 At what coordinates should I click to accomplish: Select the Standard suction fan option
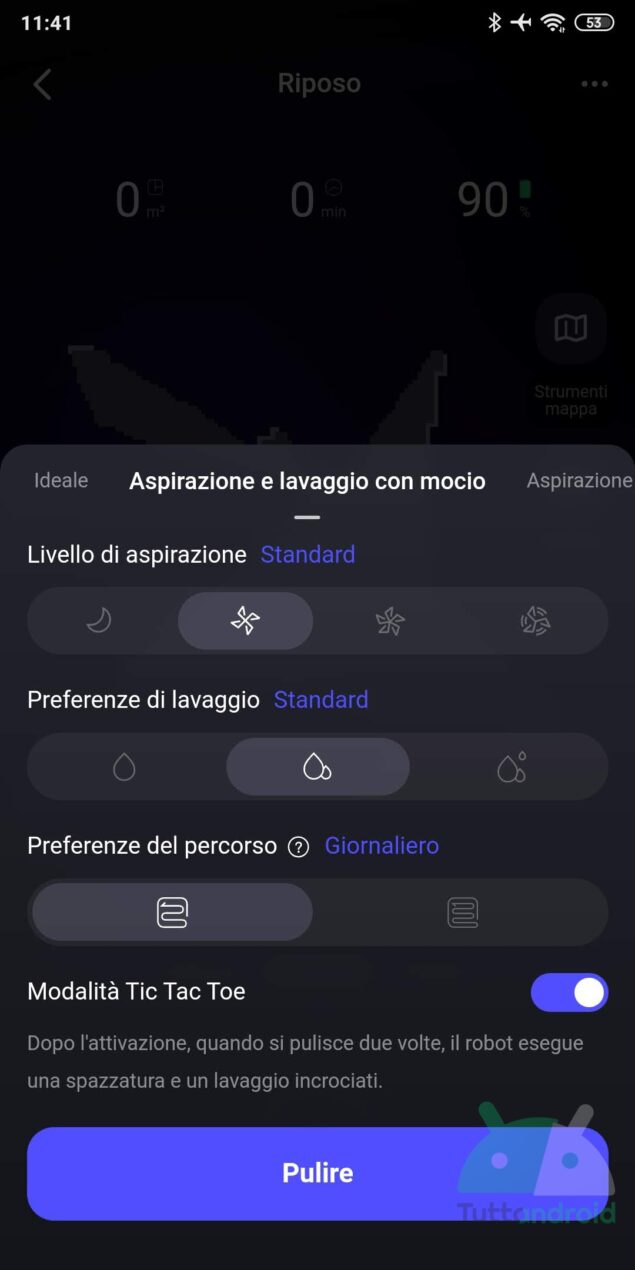[245, 621]
